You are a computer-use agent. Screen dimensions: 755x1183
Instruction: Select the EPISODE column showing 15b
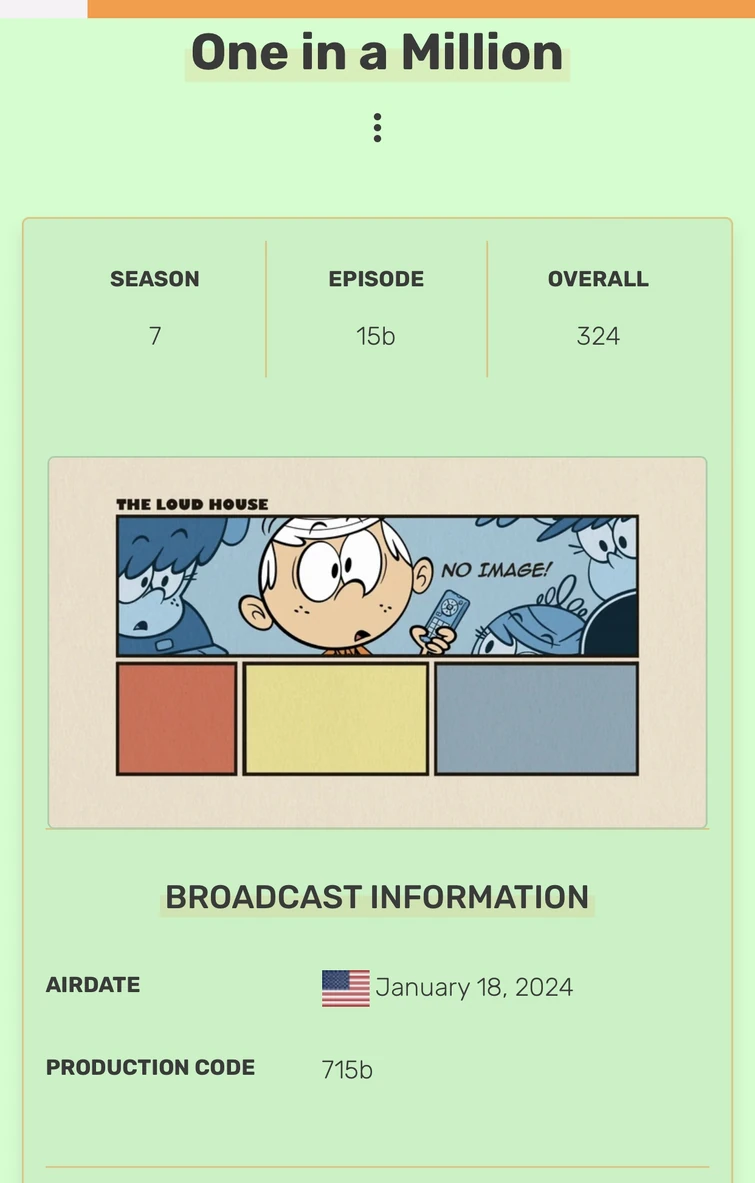click(x=376, y=308)
